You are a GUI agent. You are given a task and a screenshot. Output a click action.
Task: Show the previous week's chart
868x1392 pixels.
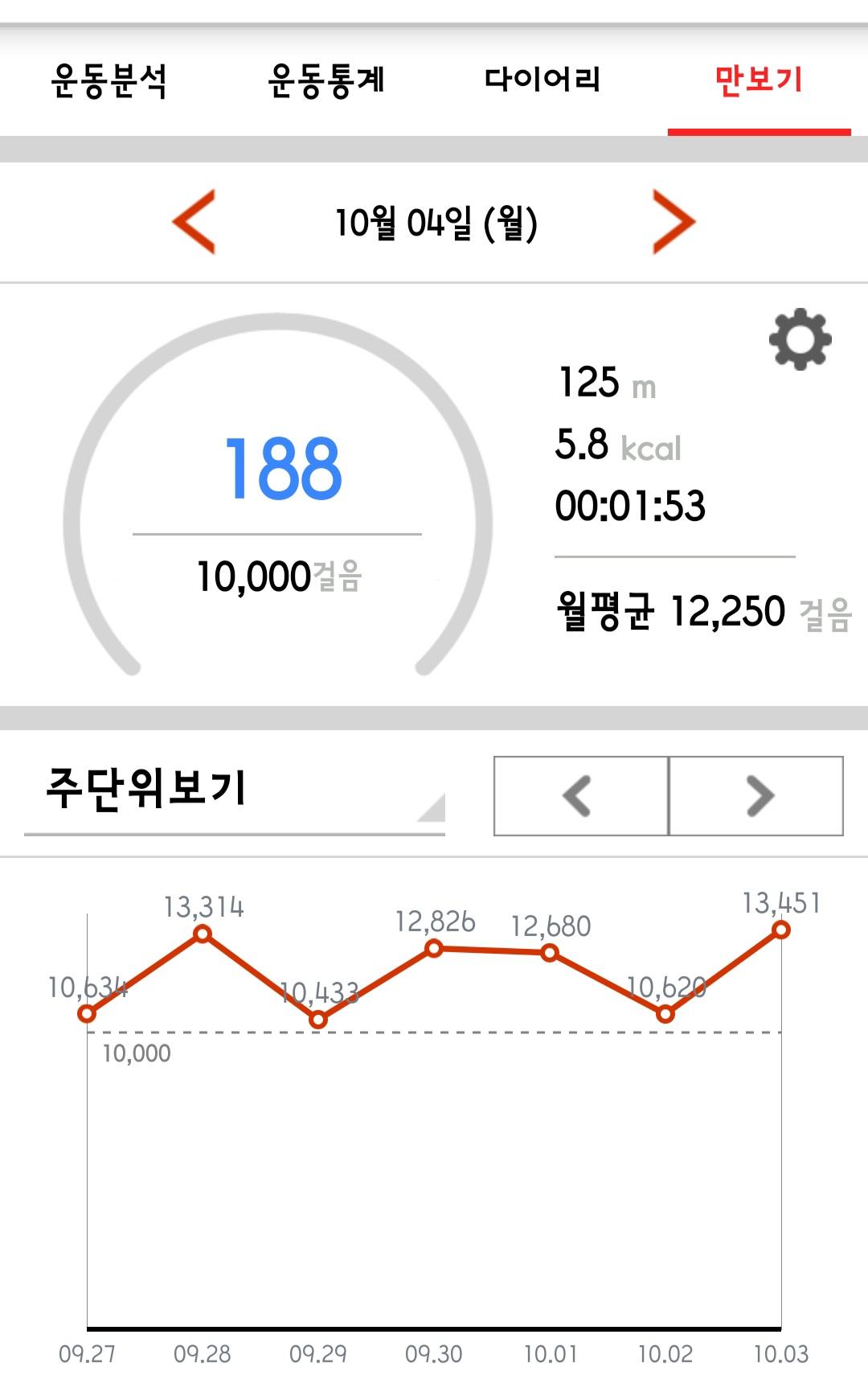[x=580, y=796]
